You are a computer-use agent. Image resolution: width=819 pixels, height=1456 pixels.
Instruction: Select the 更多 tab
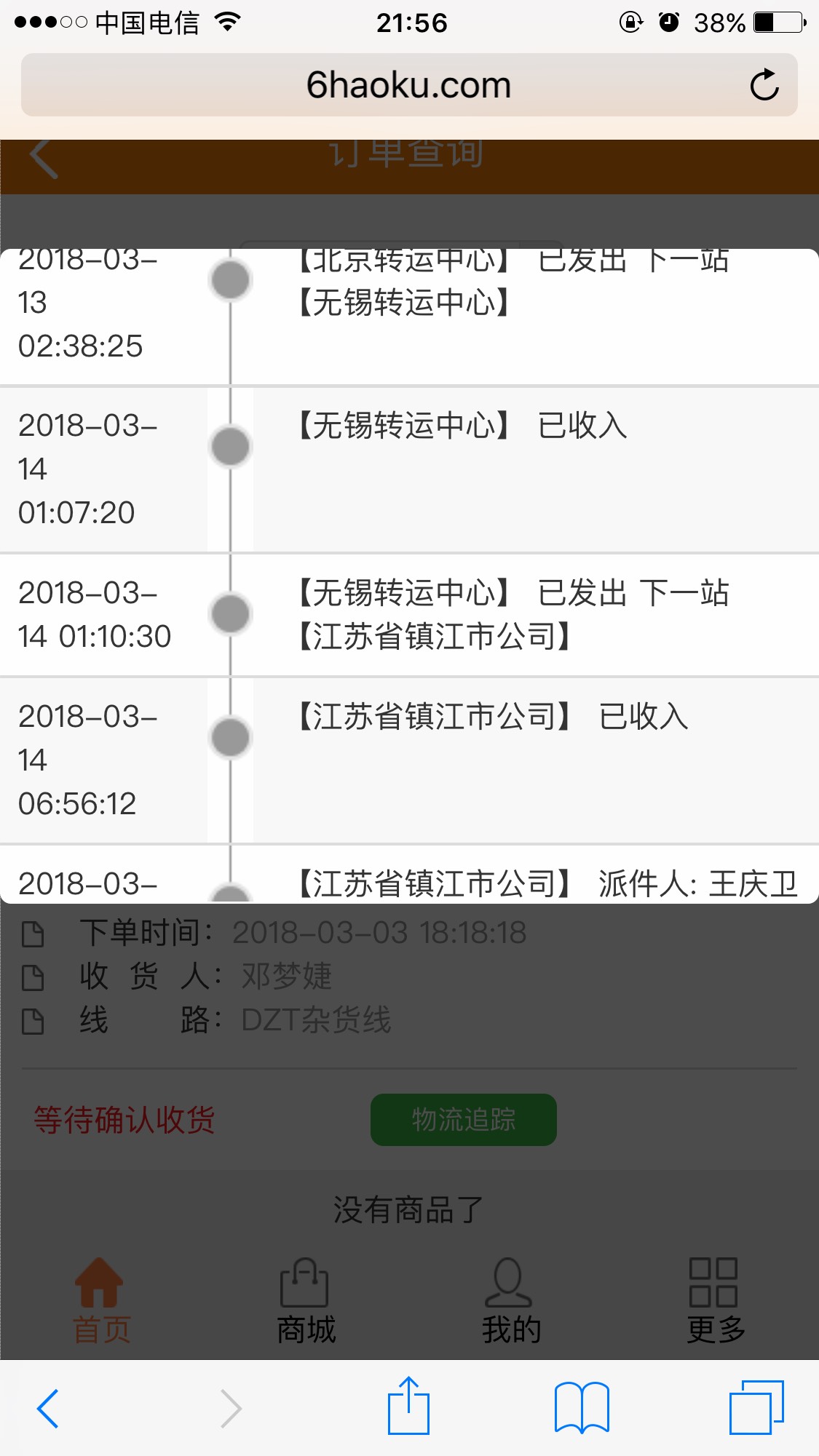click(x=716, y=1301)
